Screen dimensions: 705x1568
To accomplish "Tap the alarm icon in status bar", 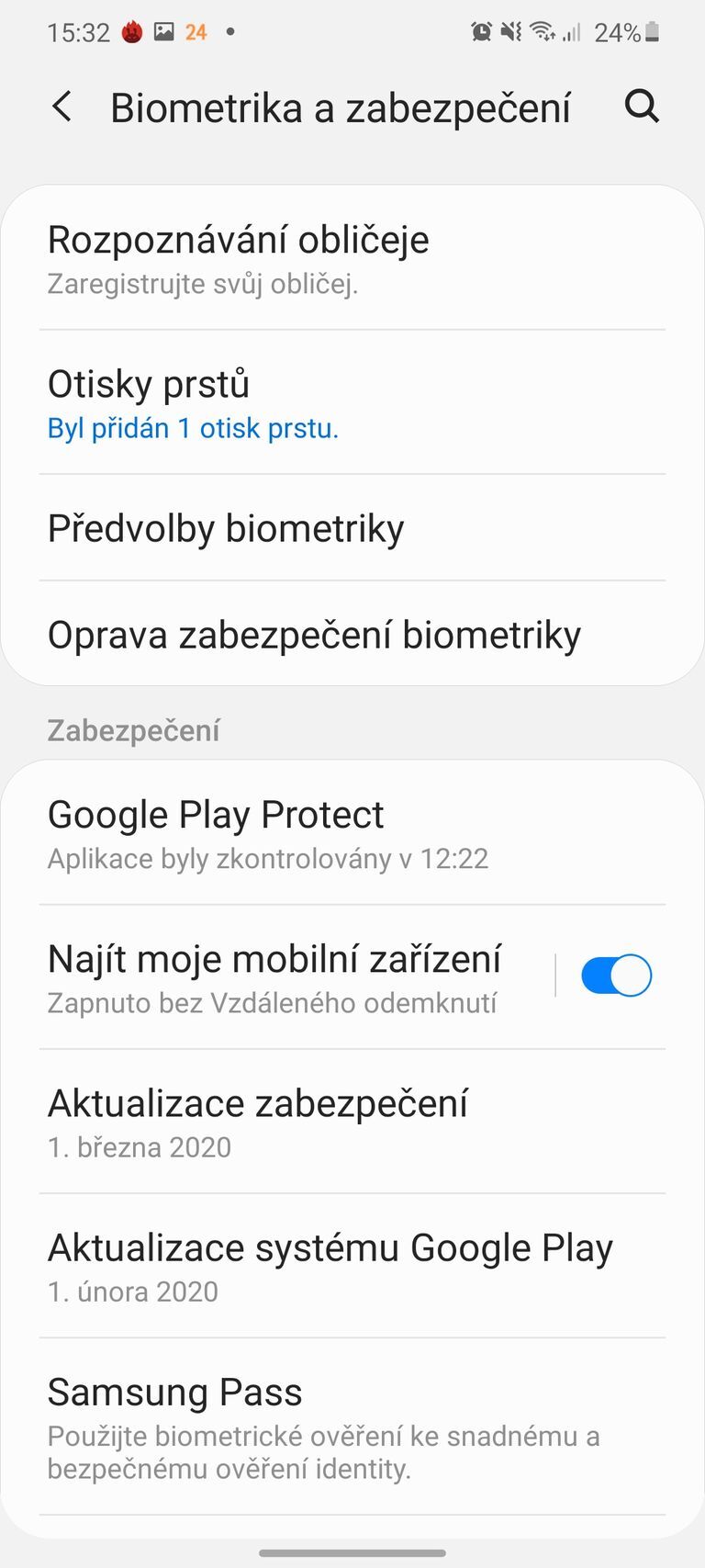I will pos(481,30).
